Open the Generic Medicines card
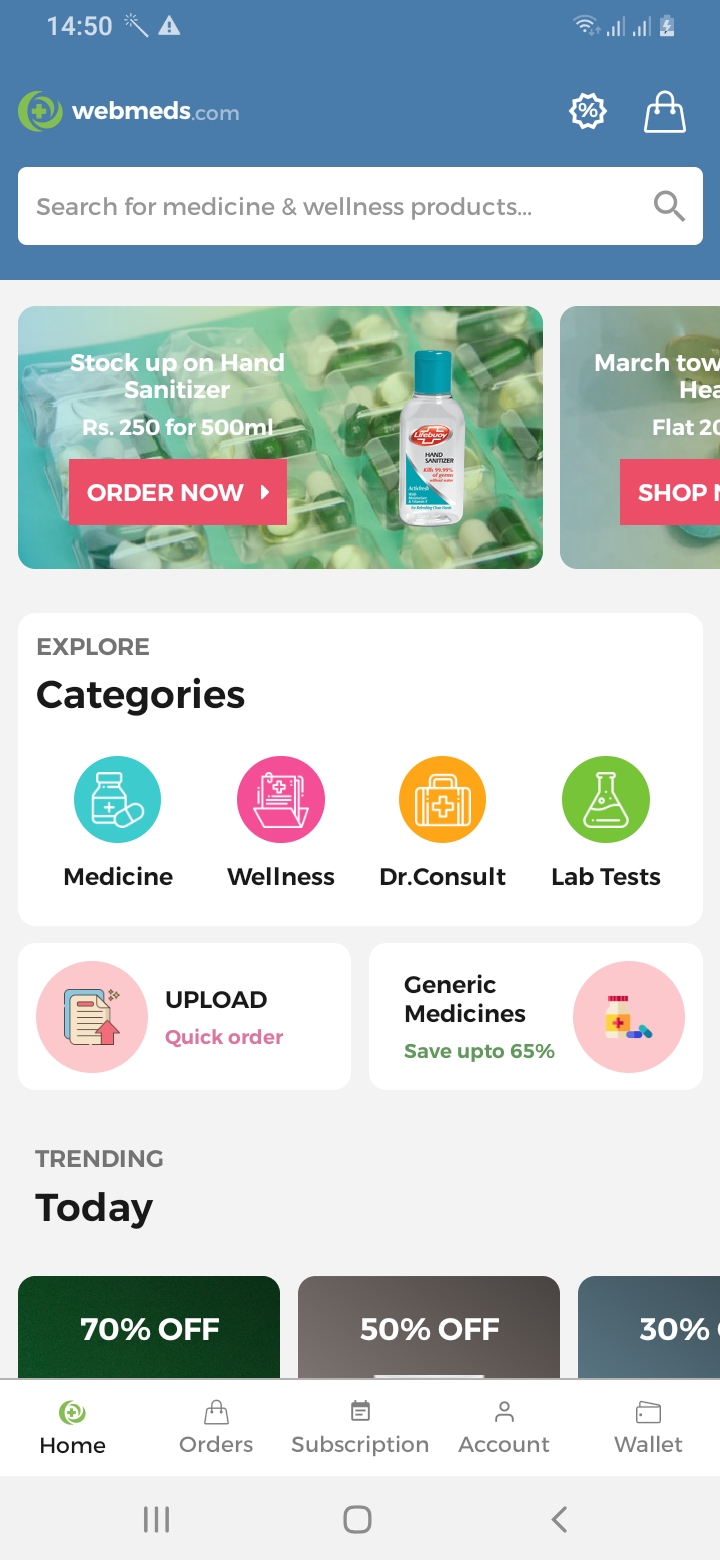The image size is (720, 1560). pos(535,1016)
